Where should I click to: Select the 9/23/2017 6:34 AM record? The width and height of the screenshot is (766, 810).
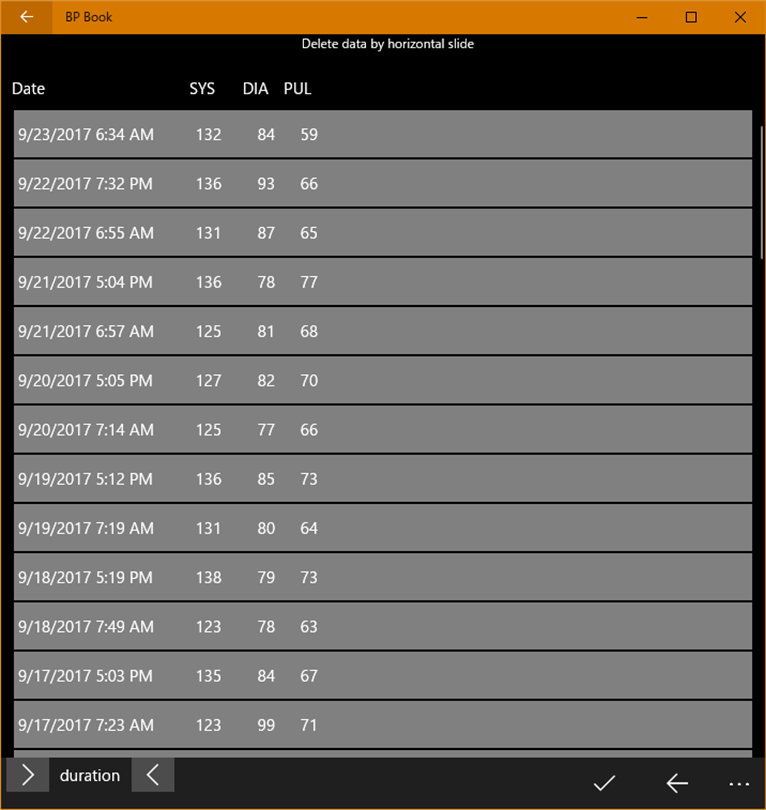382,134
